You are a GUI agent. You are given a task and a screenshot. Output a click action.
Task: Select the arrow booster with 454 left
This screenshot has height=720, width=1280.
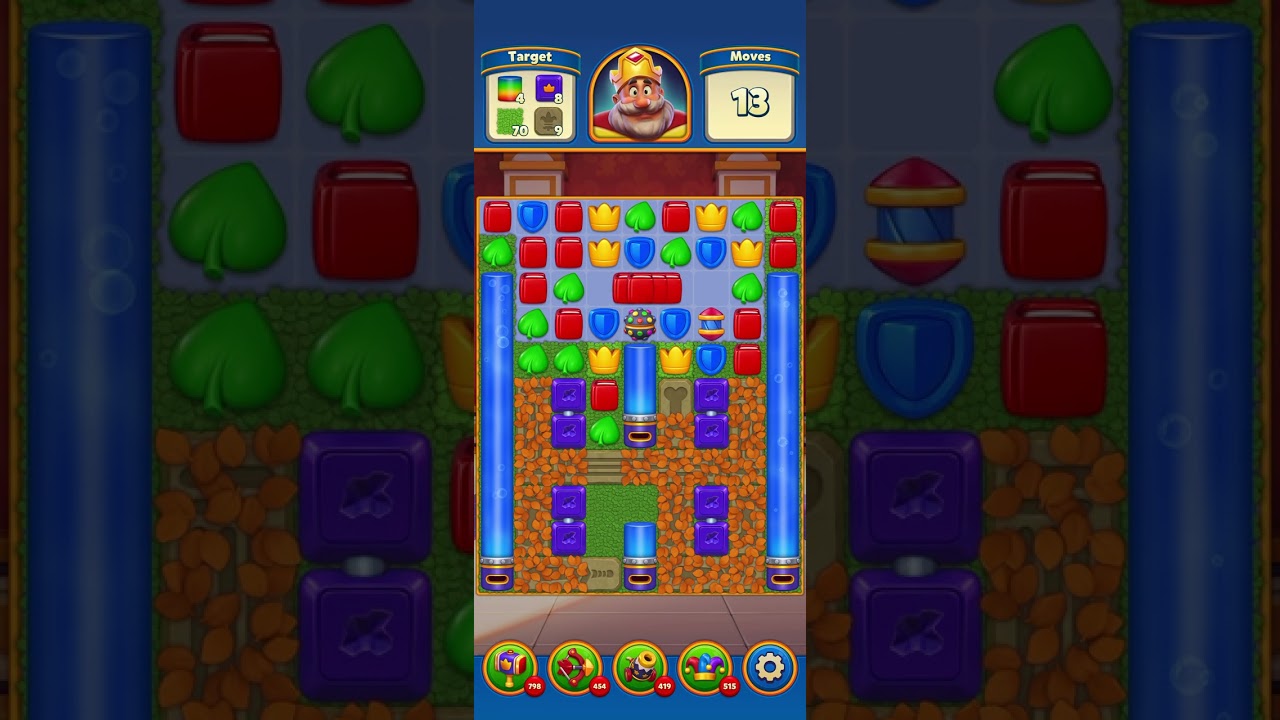click(575, 667)
